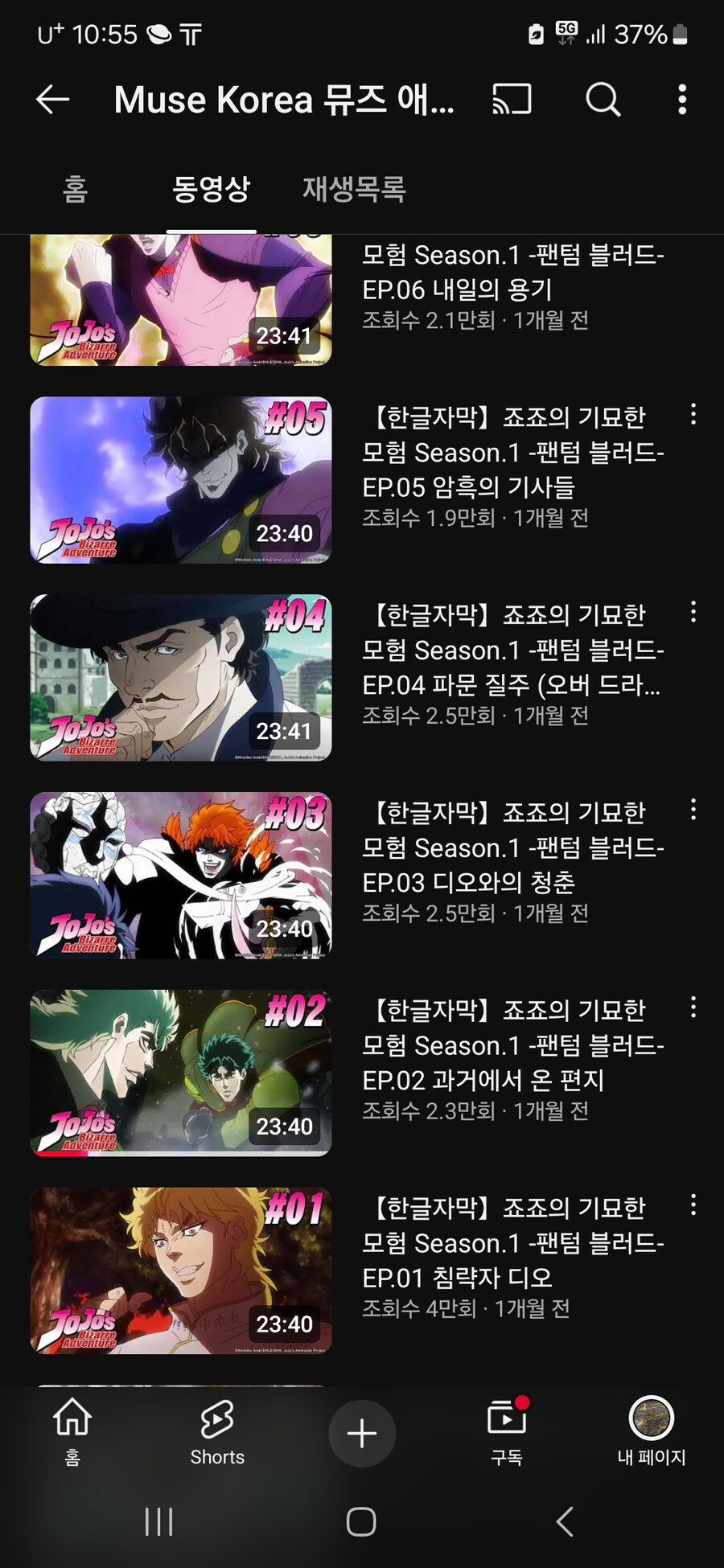Viewport: 724px width, 1568px height.
Task: Open the channel overflow menu
Action: (682, 100)
